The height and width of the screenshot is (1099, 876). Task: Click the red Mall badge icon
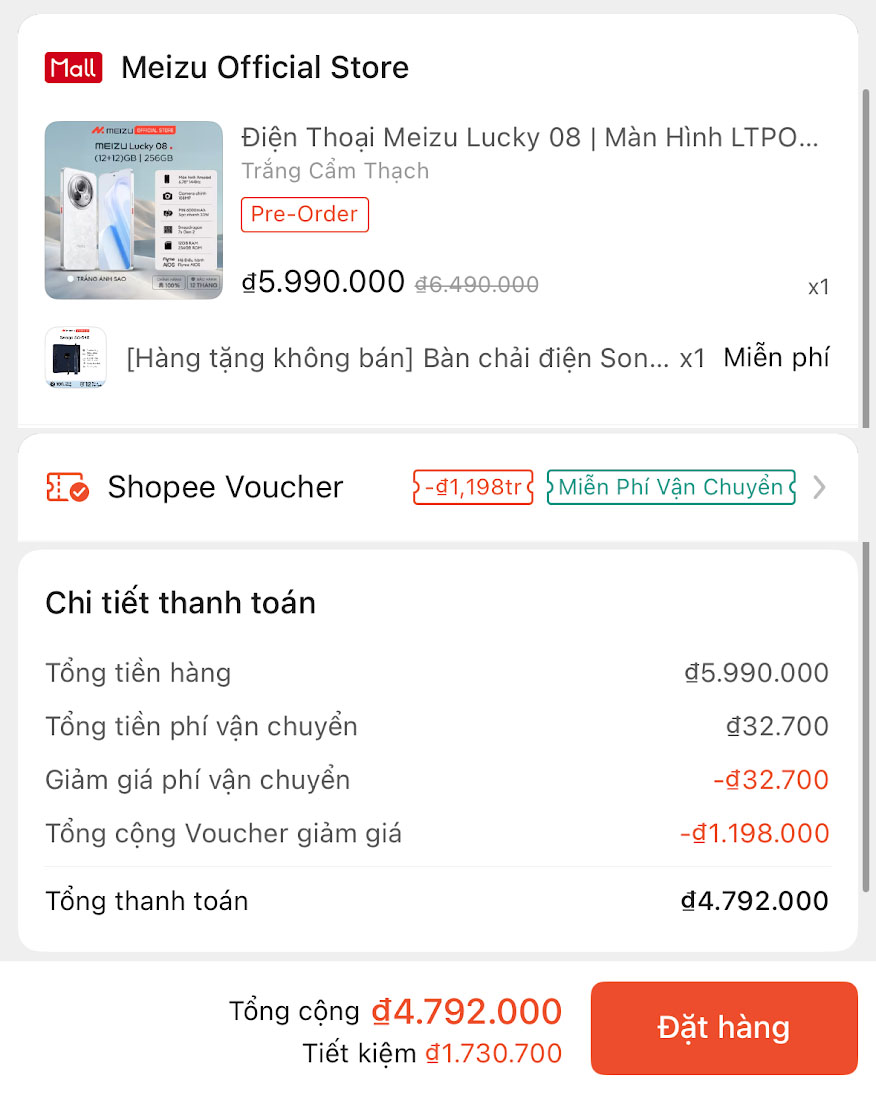(73, 67)
